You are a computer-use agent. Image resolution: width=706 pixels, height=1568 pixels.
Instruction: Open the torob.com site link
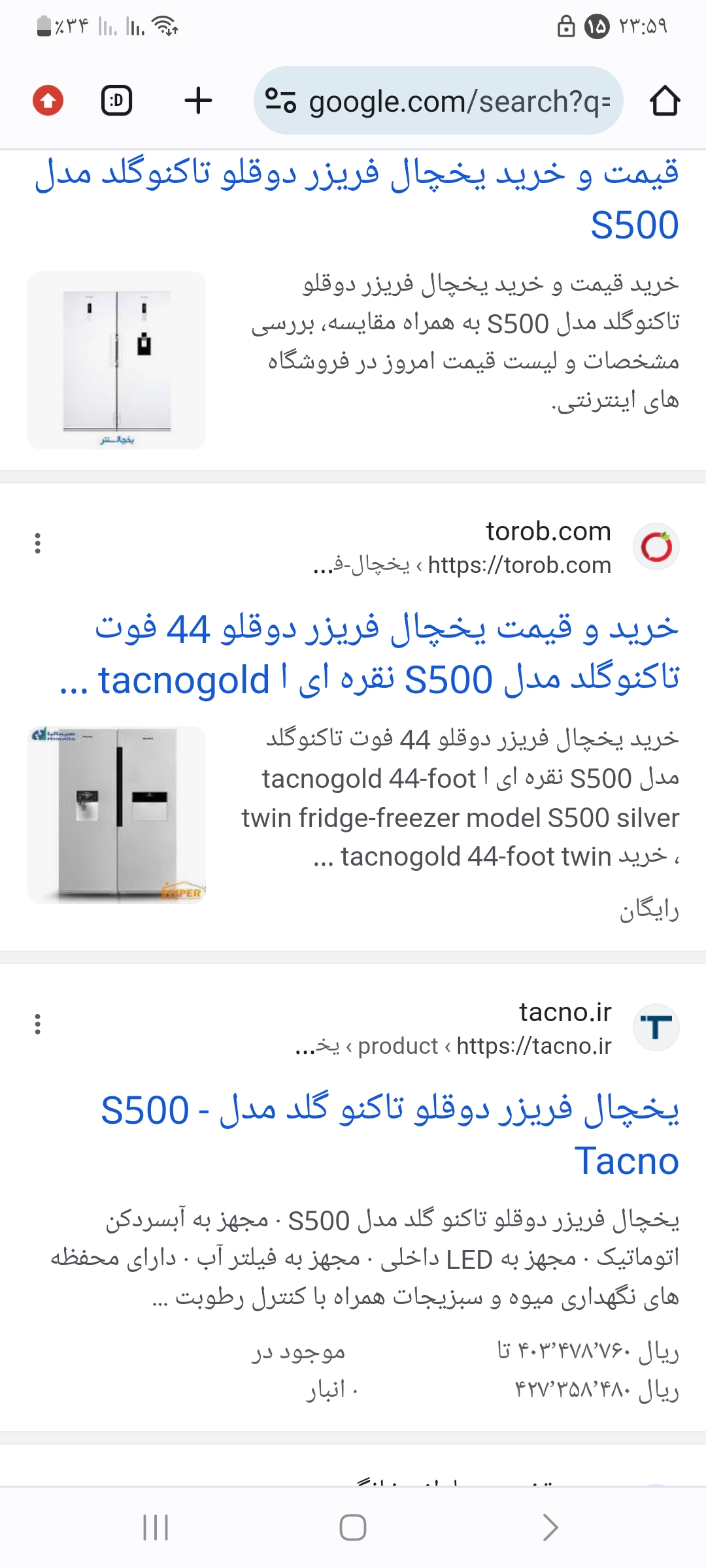pos(548,532)
